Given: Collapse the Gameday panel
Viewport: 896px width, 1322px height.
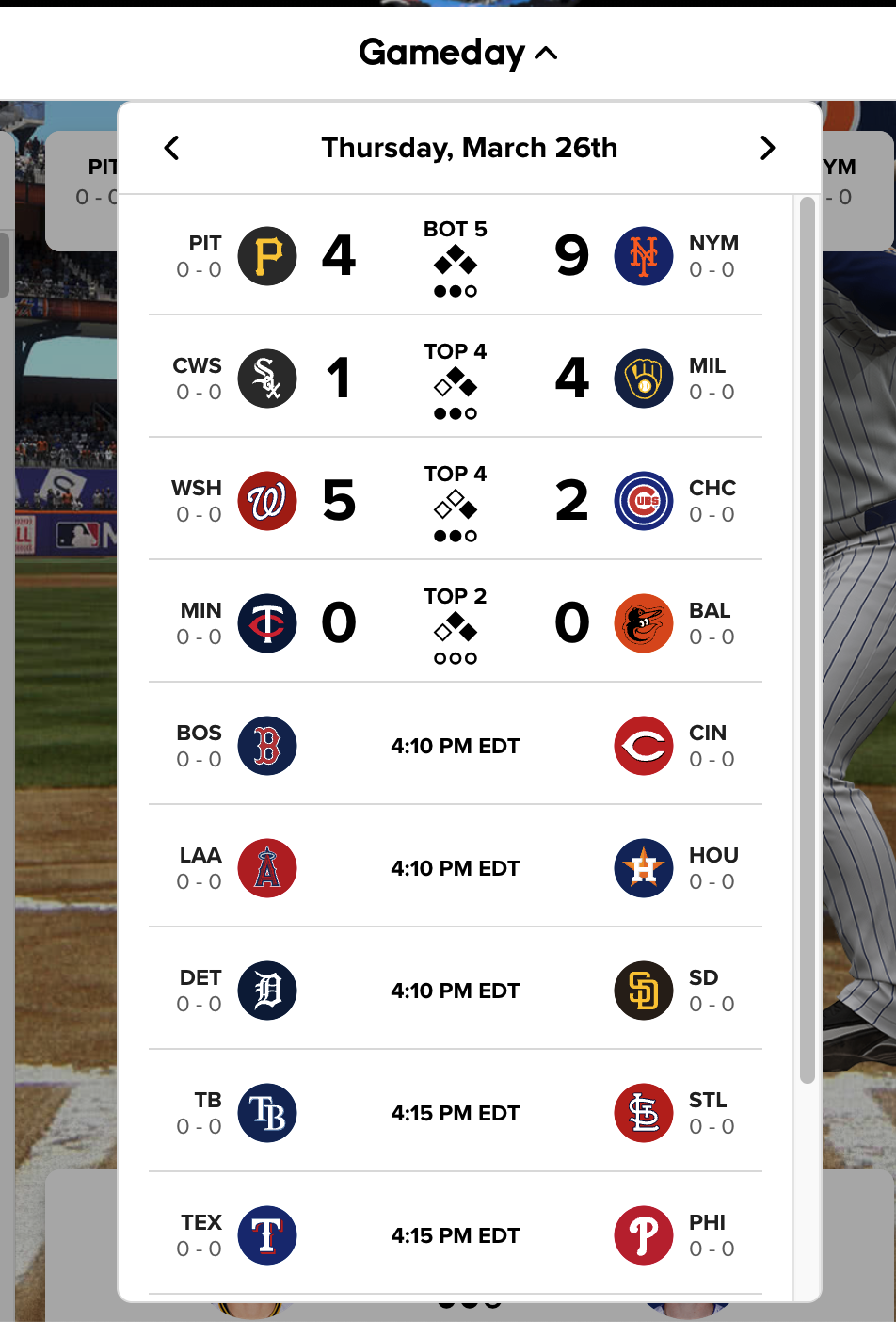Looking at the screenshot, I should 457,53.
